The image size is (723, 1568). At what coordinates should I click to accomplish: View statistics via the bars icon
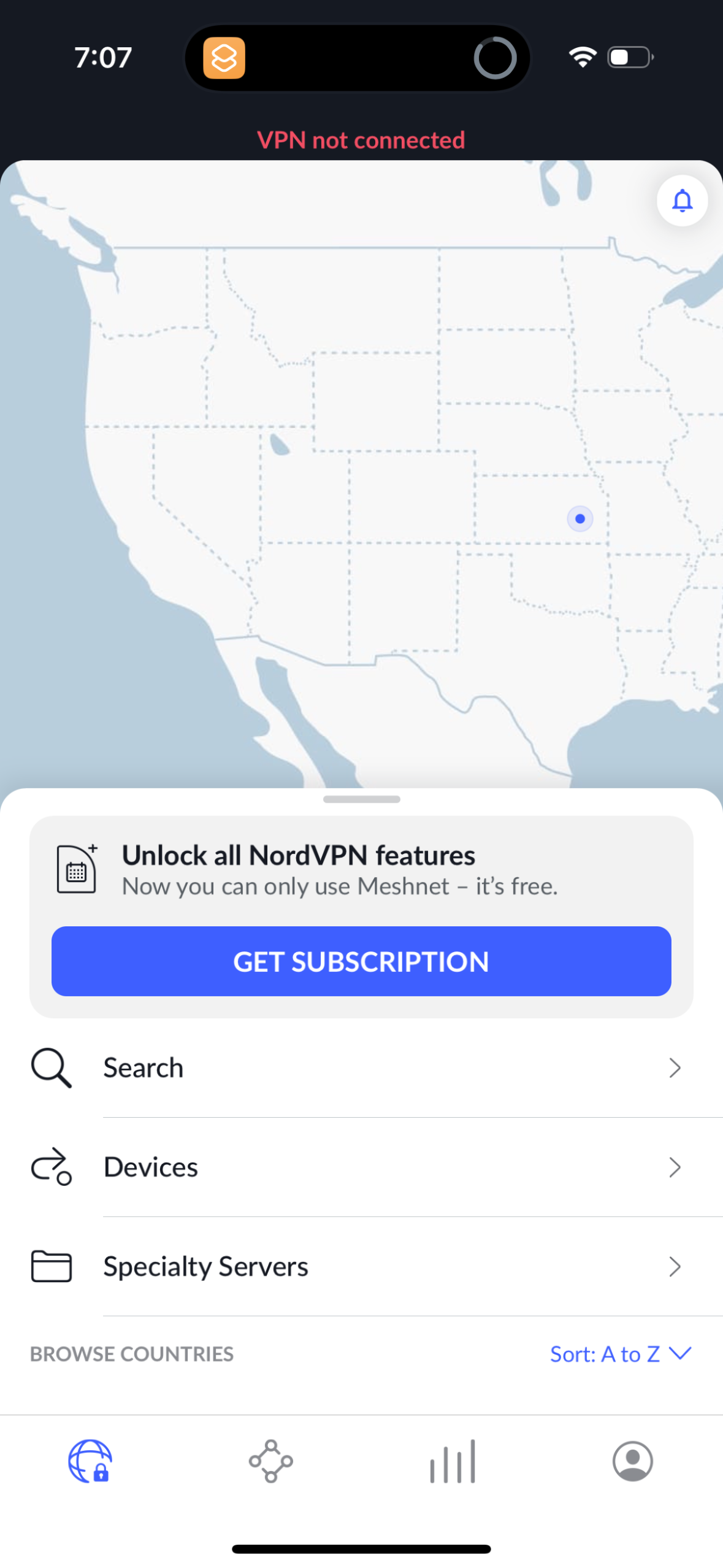452,1462
